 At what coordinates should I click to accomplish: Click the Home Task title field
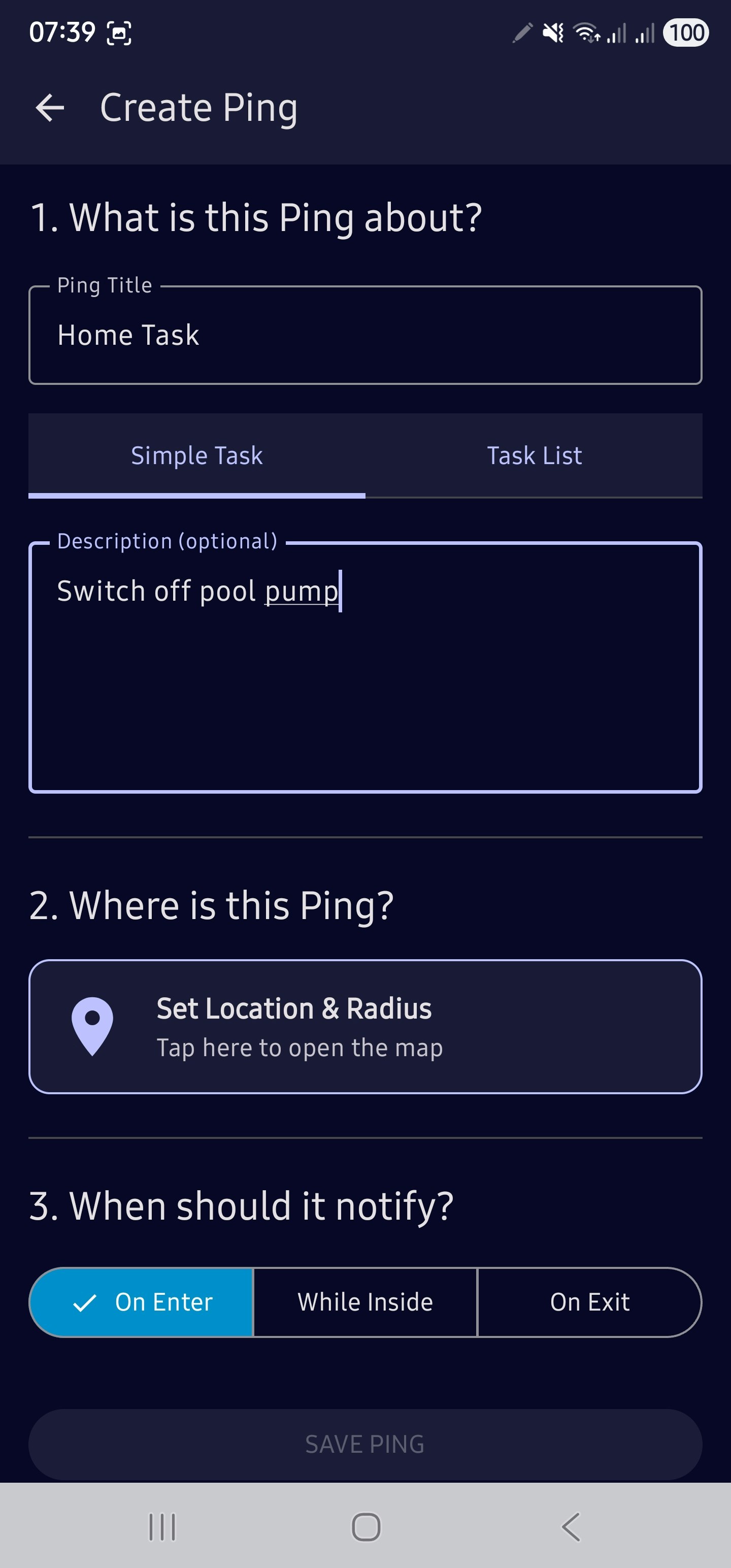tap(365, 335)
